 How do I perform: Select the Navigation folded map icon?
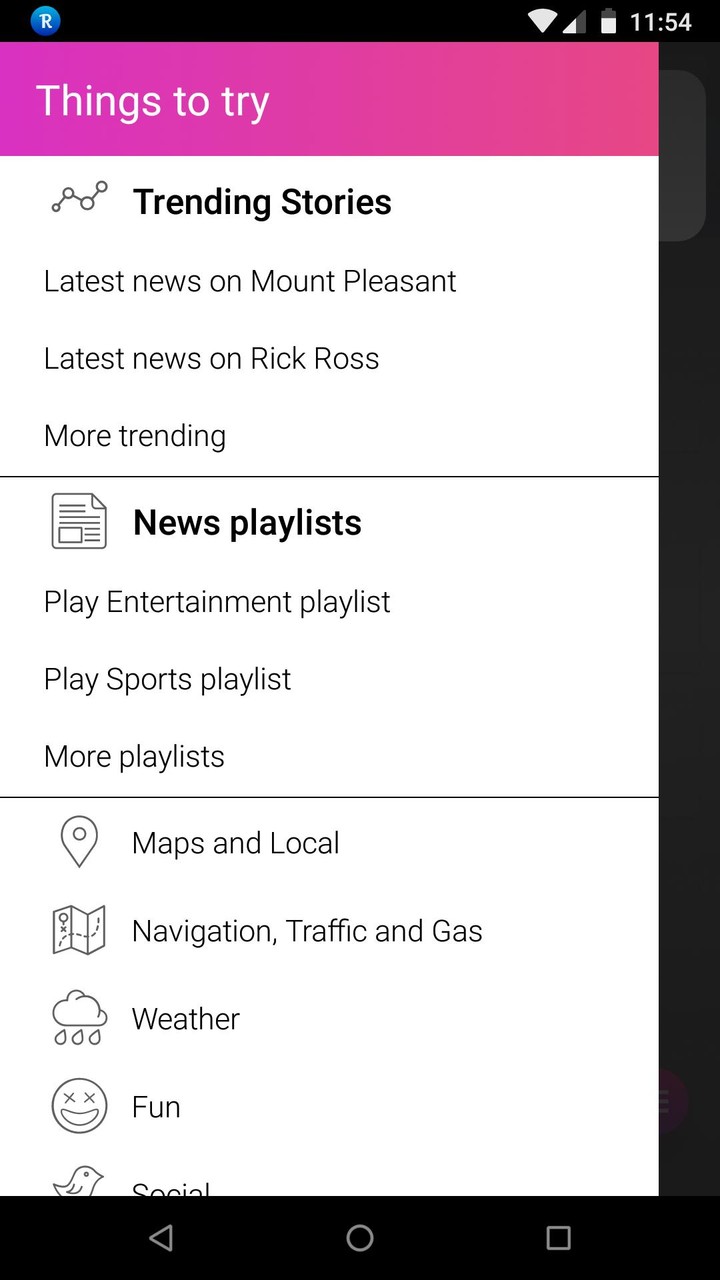click(79, 930)
